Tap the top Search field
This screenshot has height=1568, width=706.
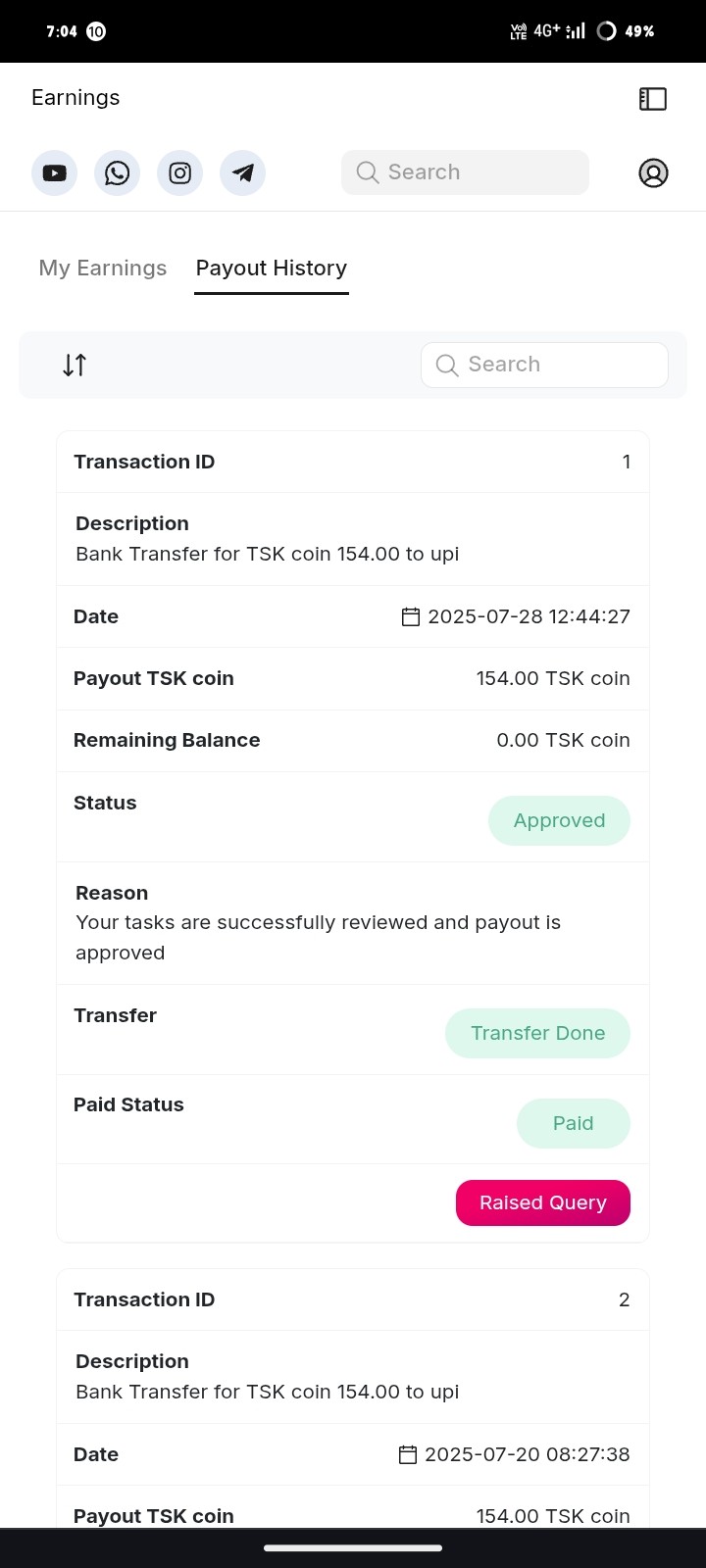click(466, 172)
